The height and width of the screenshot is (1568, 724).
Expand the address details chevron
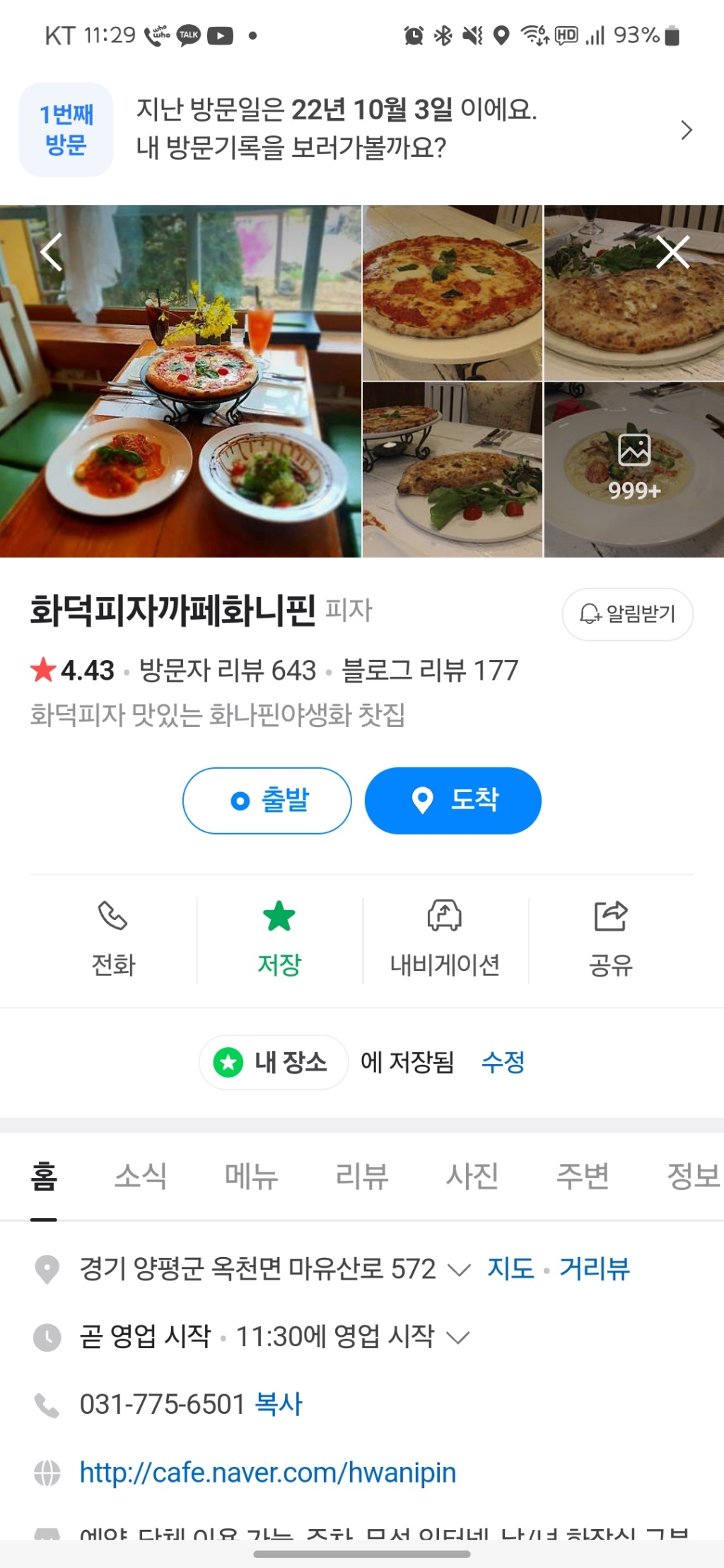coord(460,1270)
